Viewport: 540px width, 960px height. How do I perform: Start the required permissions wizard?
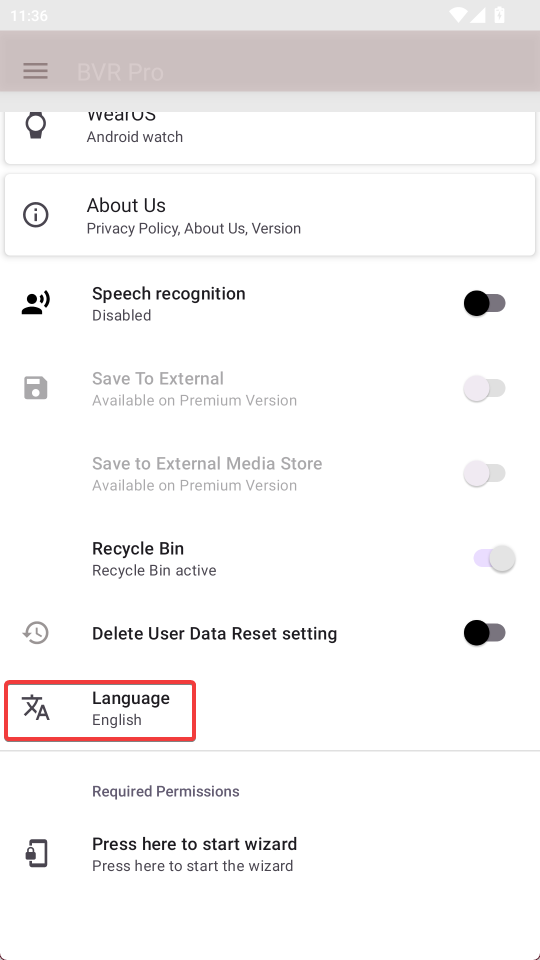click(270, 853)
